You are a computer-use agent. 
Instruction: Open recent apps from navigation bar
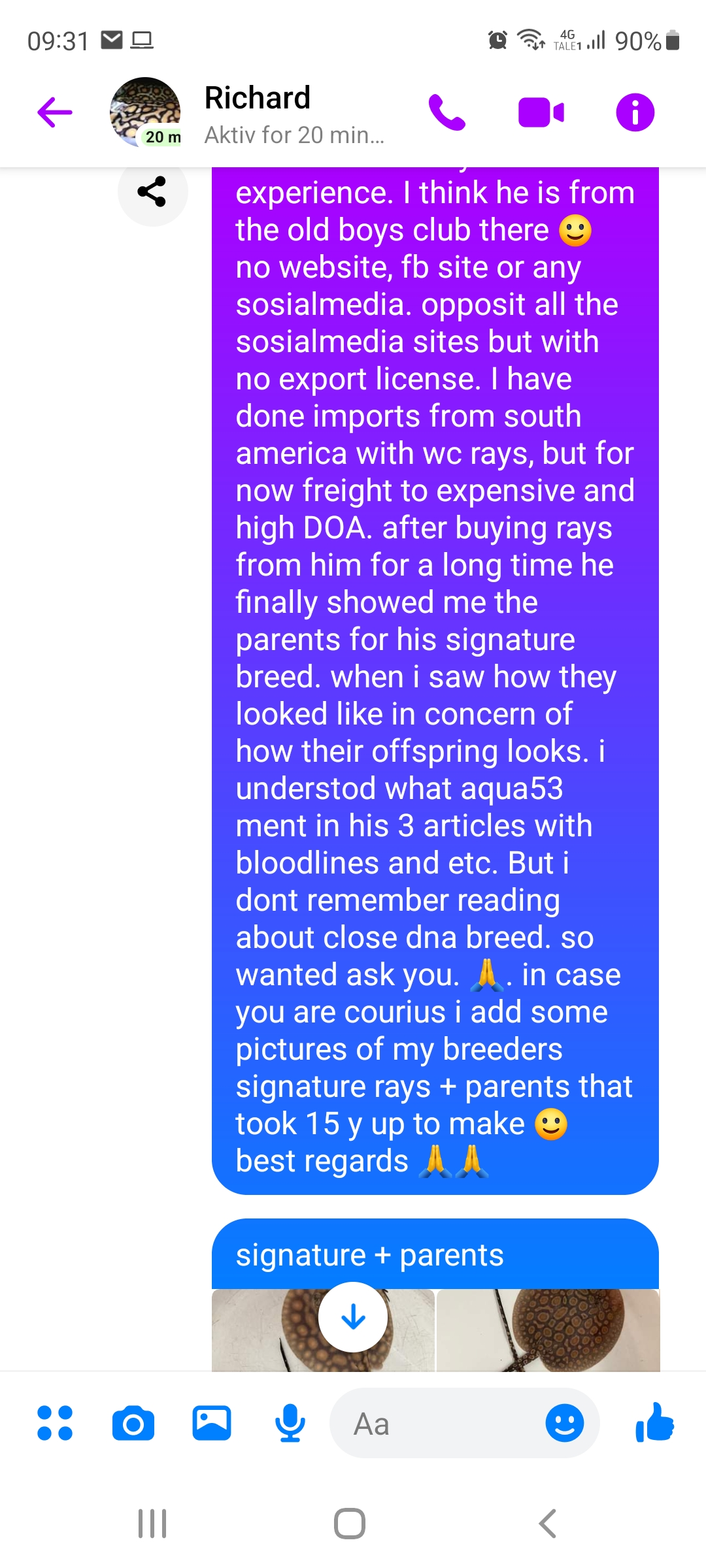pos(152,1524)
